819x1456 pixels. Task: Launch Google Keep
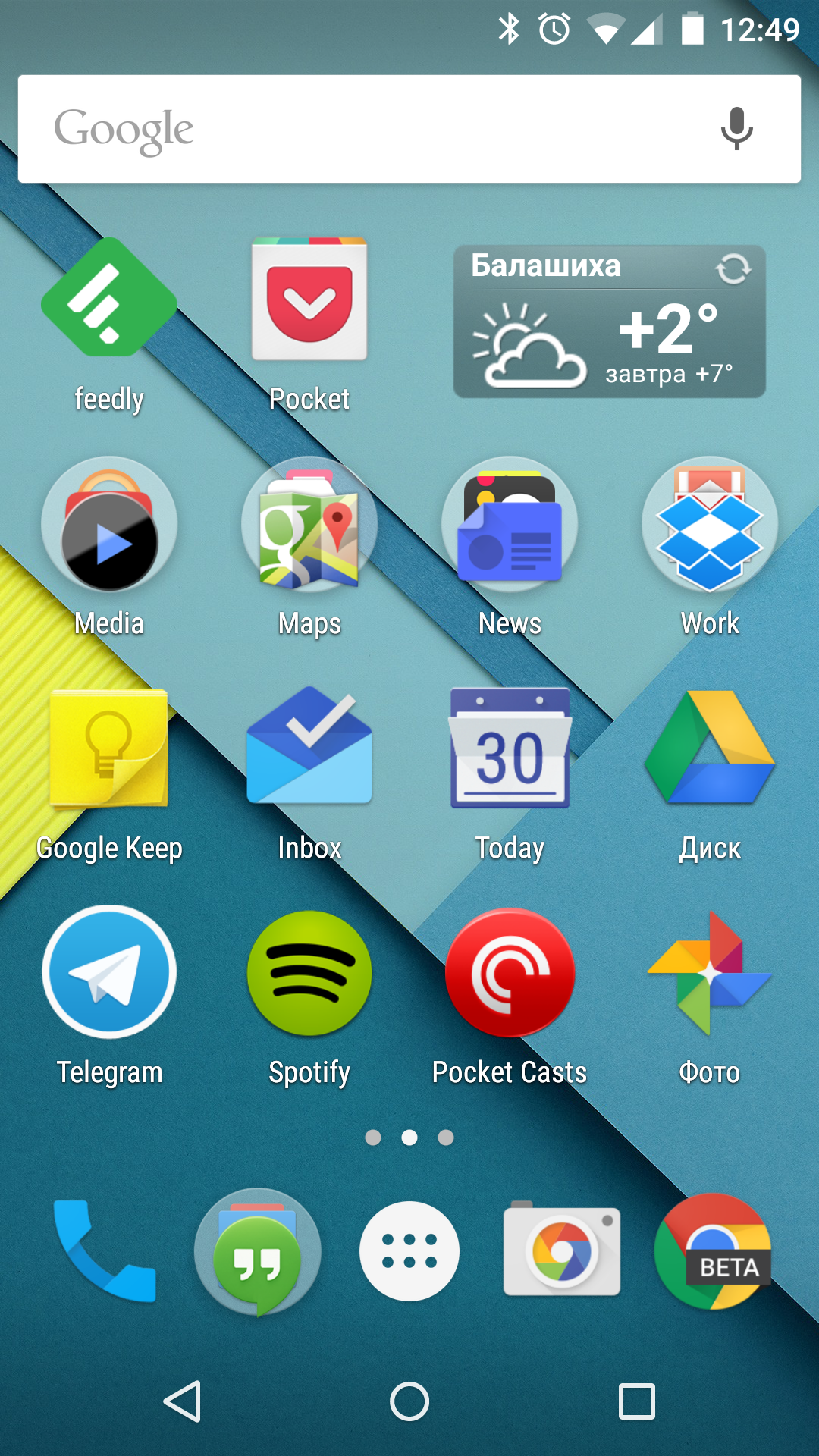[x=109, y=749]
